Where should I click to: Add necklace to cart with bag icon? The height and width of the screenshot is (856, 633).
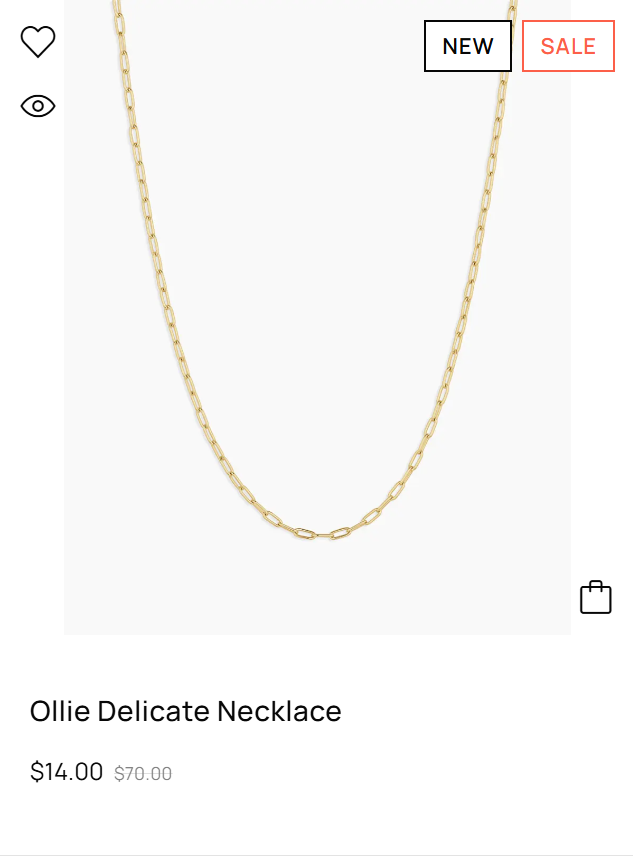[x=595, y=598]
